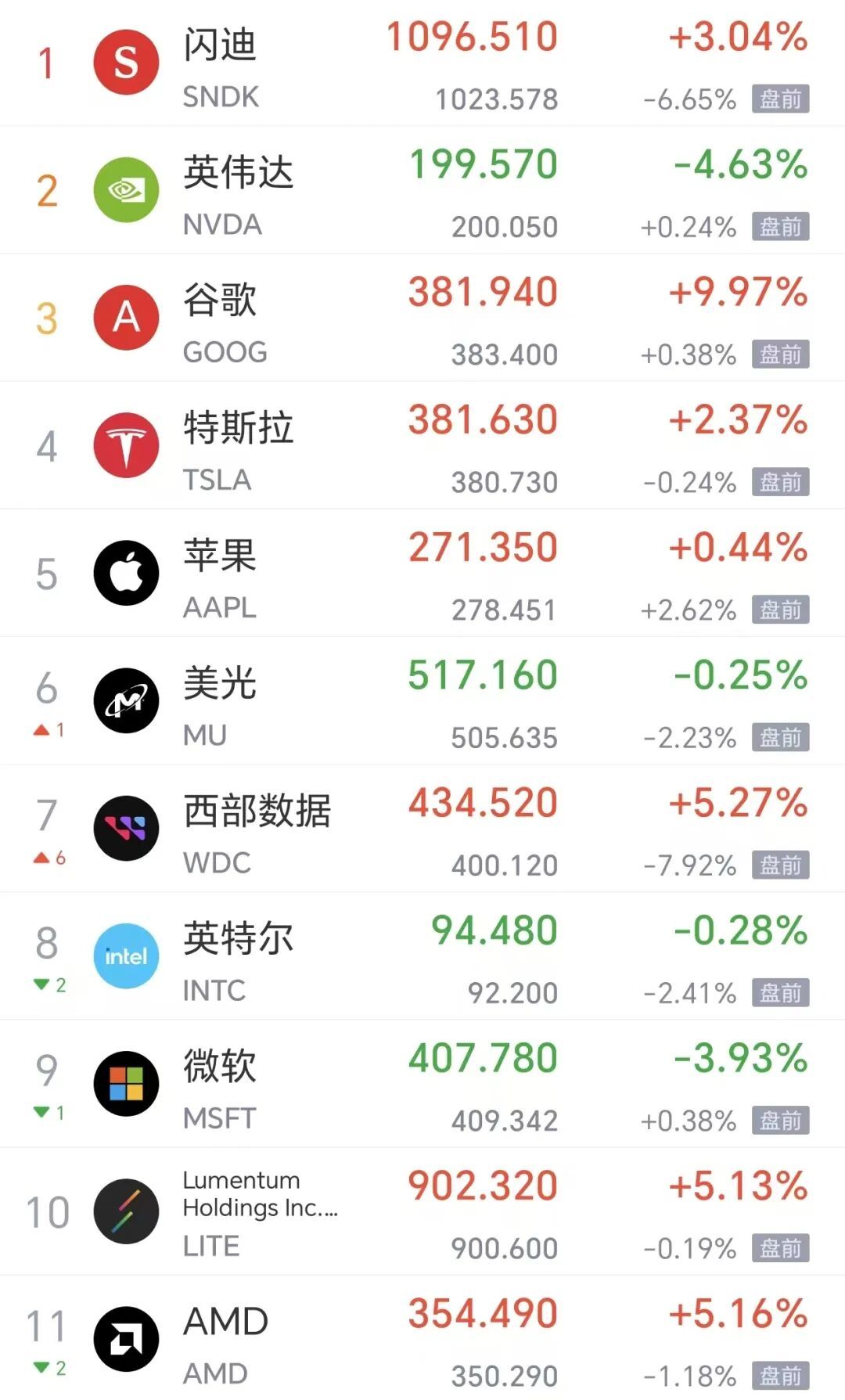Open the LITE Lumentum Holdings row

422,1211
